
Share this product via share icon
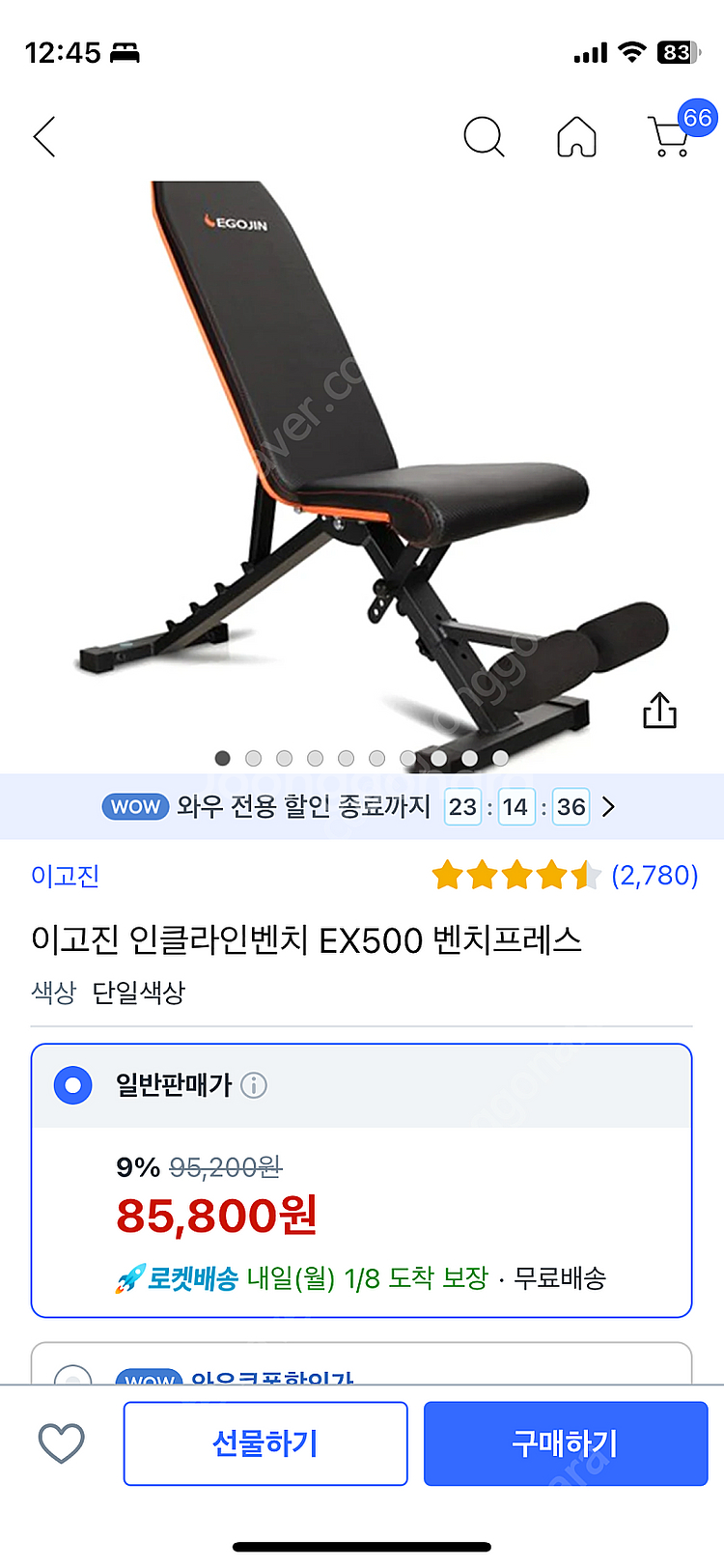click(659, 711)
